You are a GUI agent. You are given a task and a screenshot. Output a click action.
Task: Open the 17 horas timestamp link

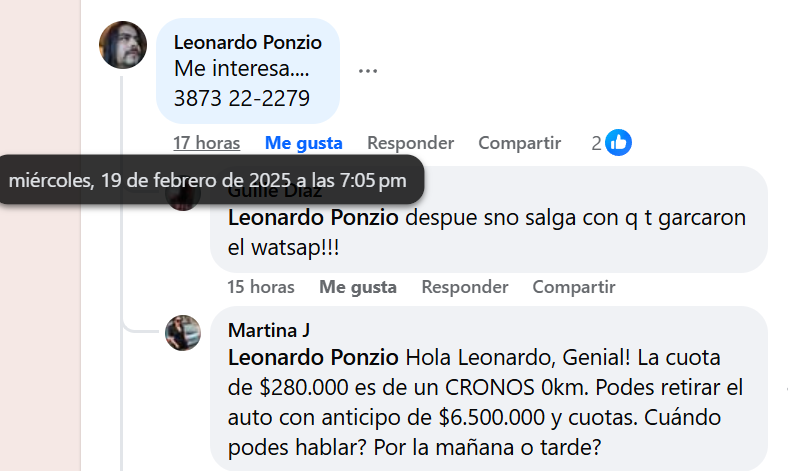point(207,143)
